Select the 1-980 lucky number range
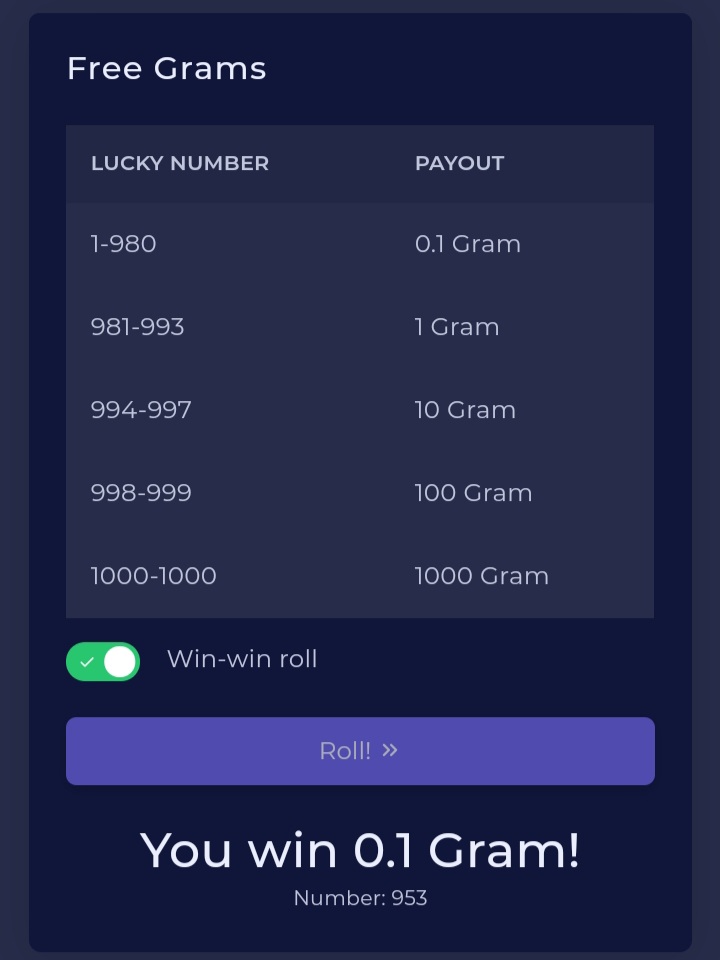Screen dimensions: 720x960 (124, 243)
